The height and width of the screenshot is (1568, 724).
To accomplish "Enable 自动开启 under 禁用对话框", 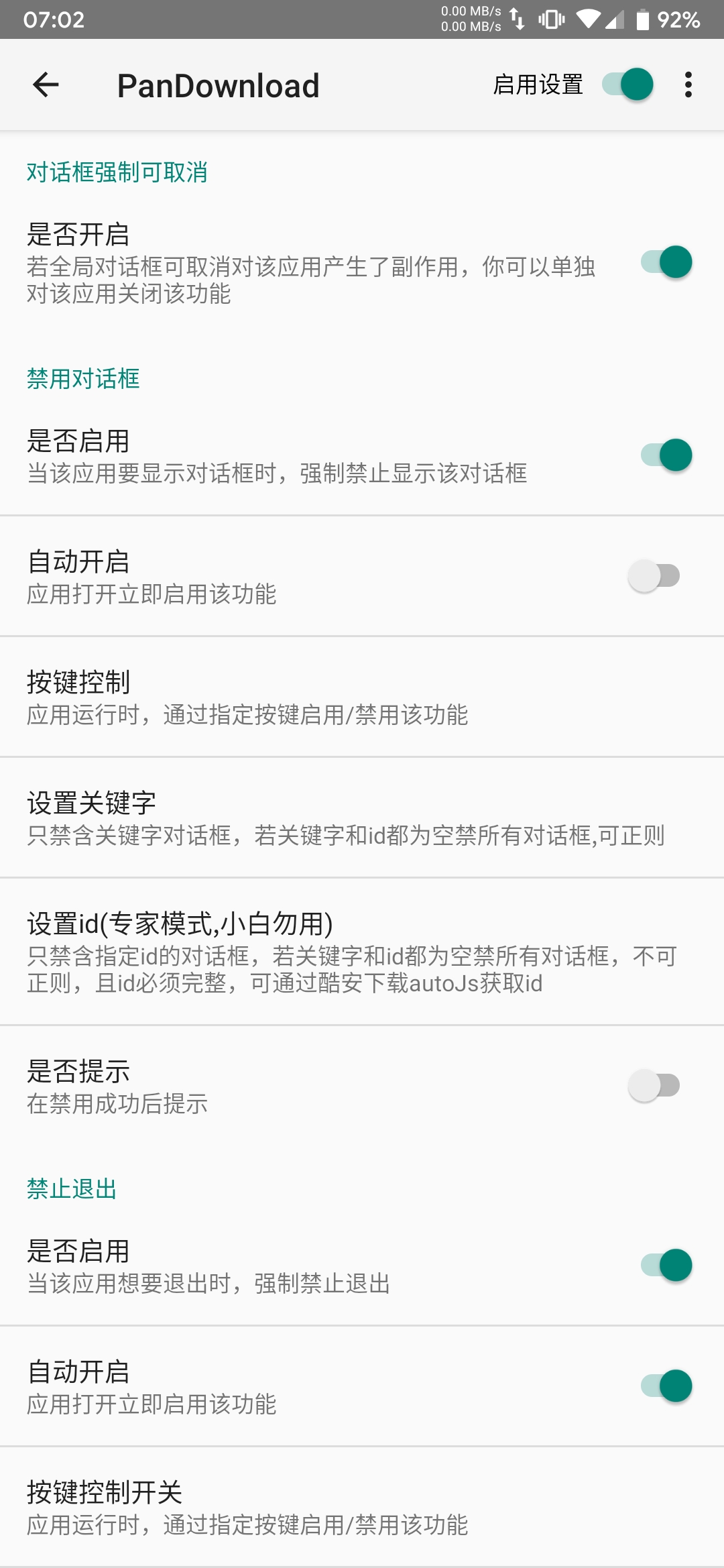I will [654, 575].
